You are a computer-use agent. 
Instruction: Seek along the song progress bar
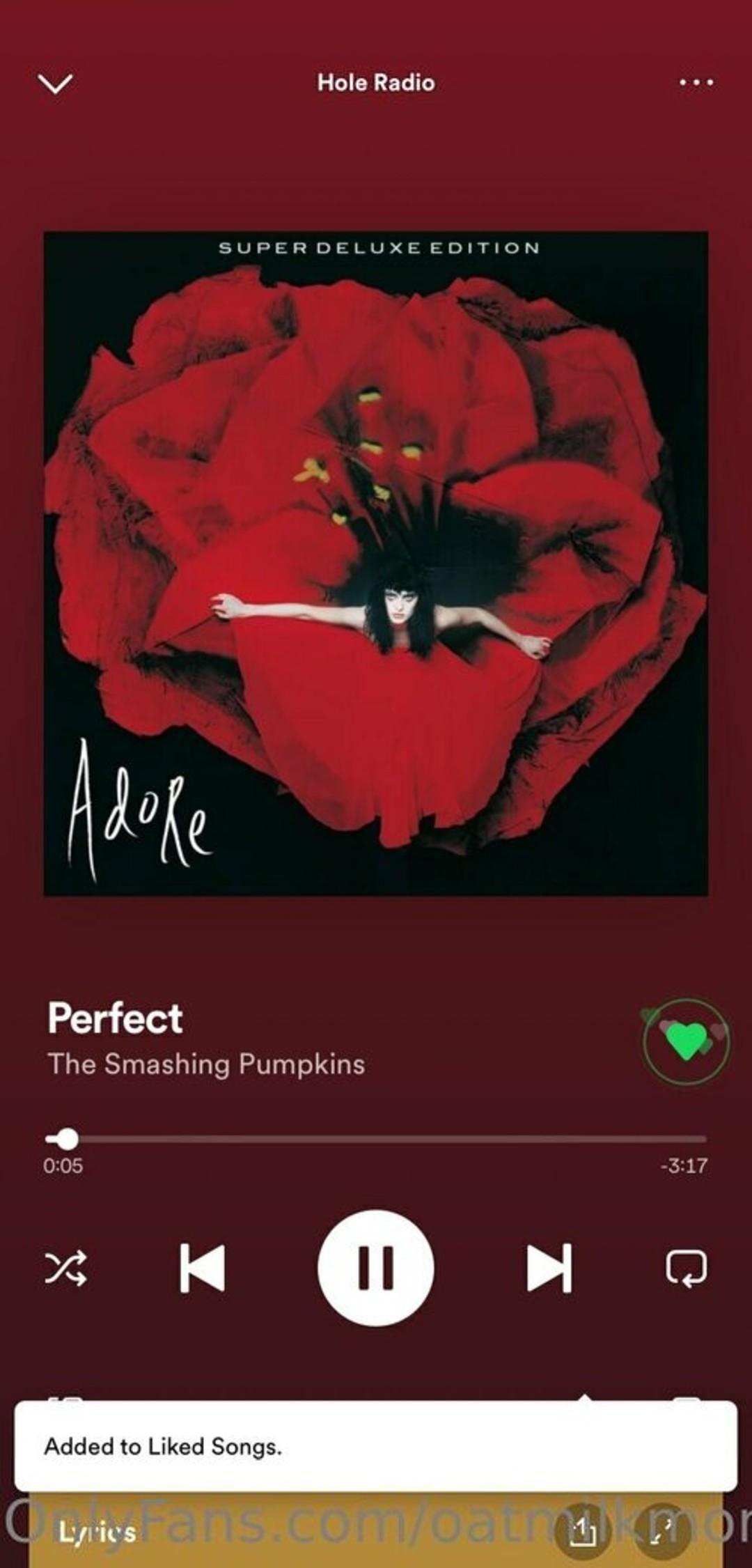(x=376, y=1139)
